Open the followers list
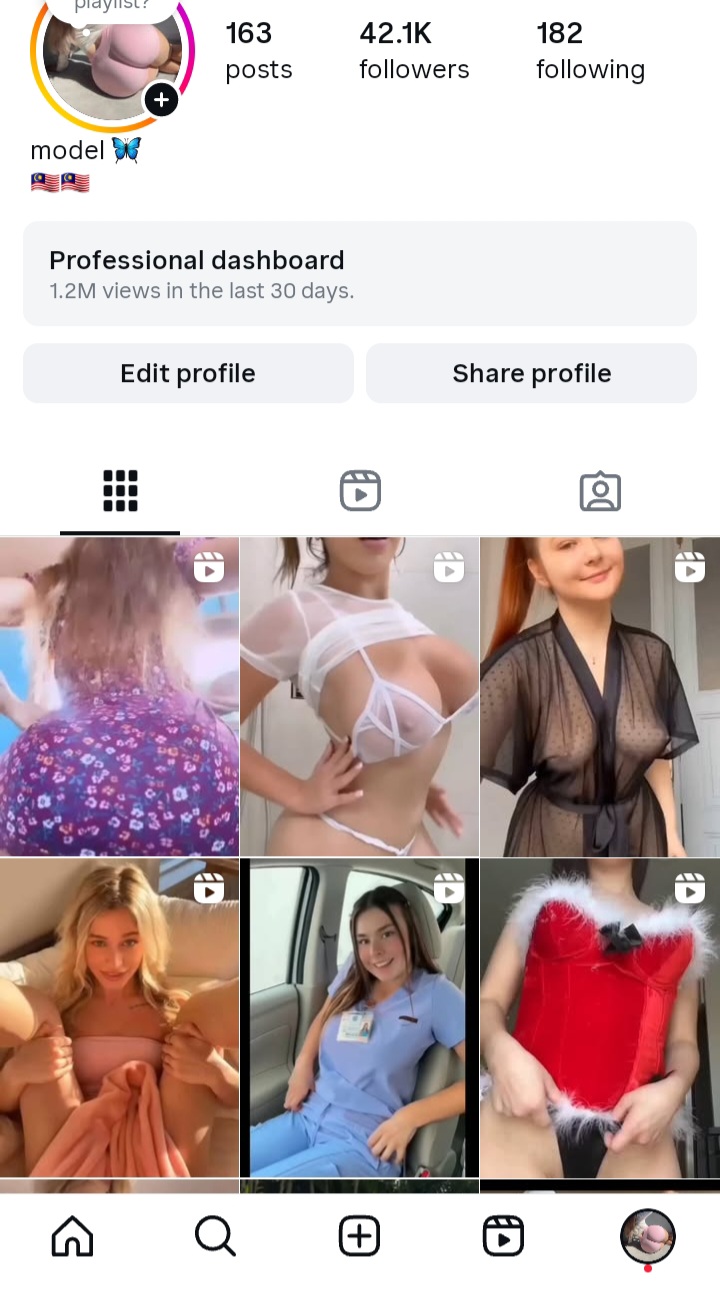The image size is (720, 1301). coord(414,50)
